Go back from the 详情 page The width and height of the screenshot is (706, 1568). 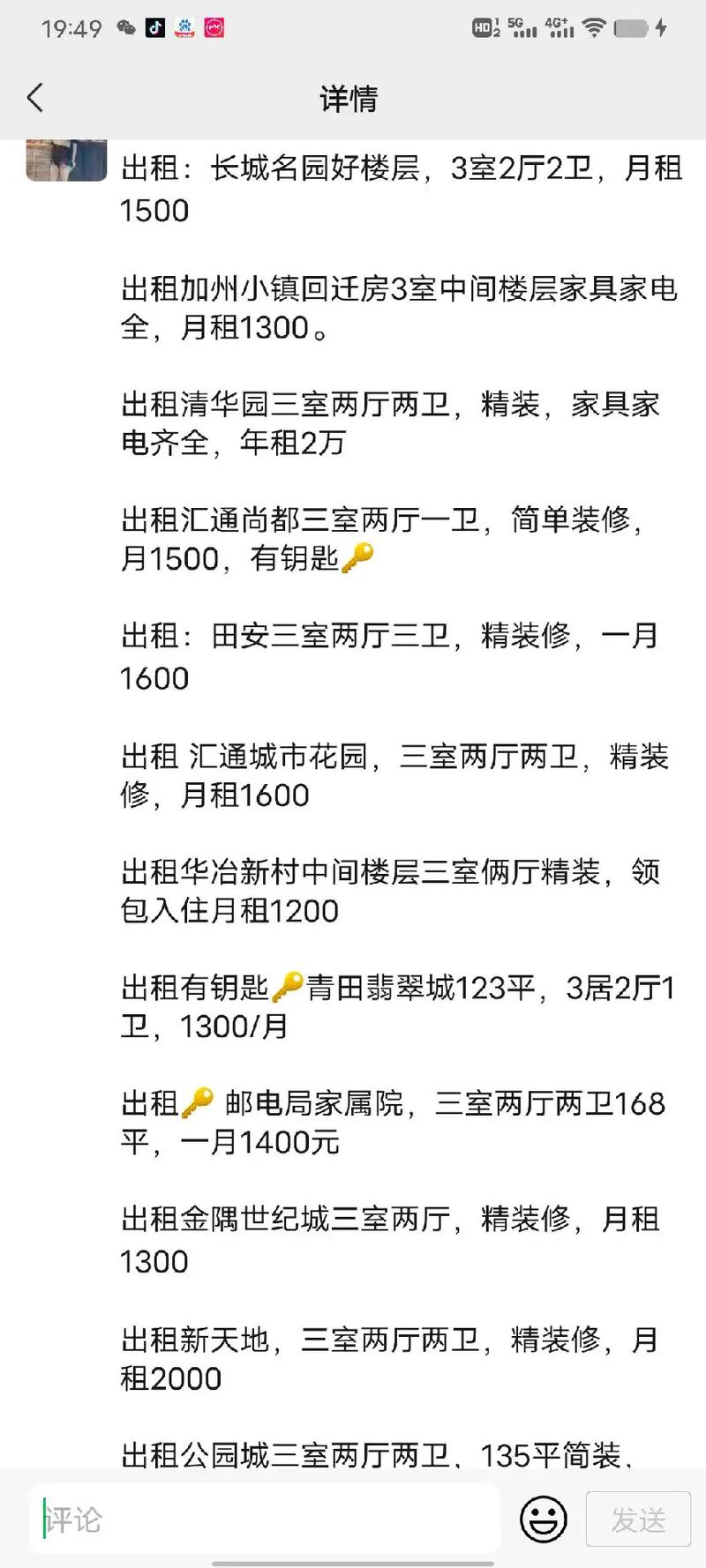point(35,98)
